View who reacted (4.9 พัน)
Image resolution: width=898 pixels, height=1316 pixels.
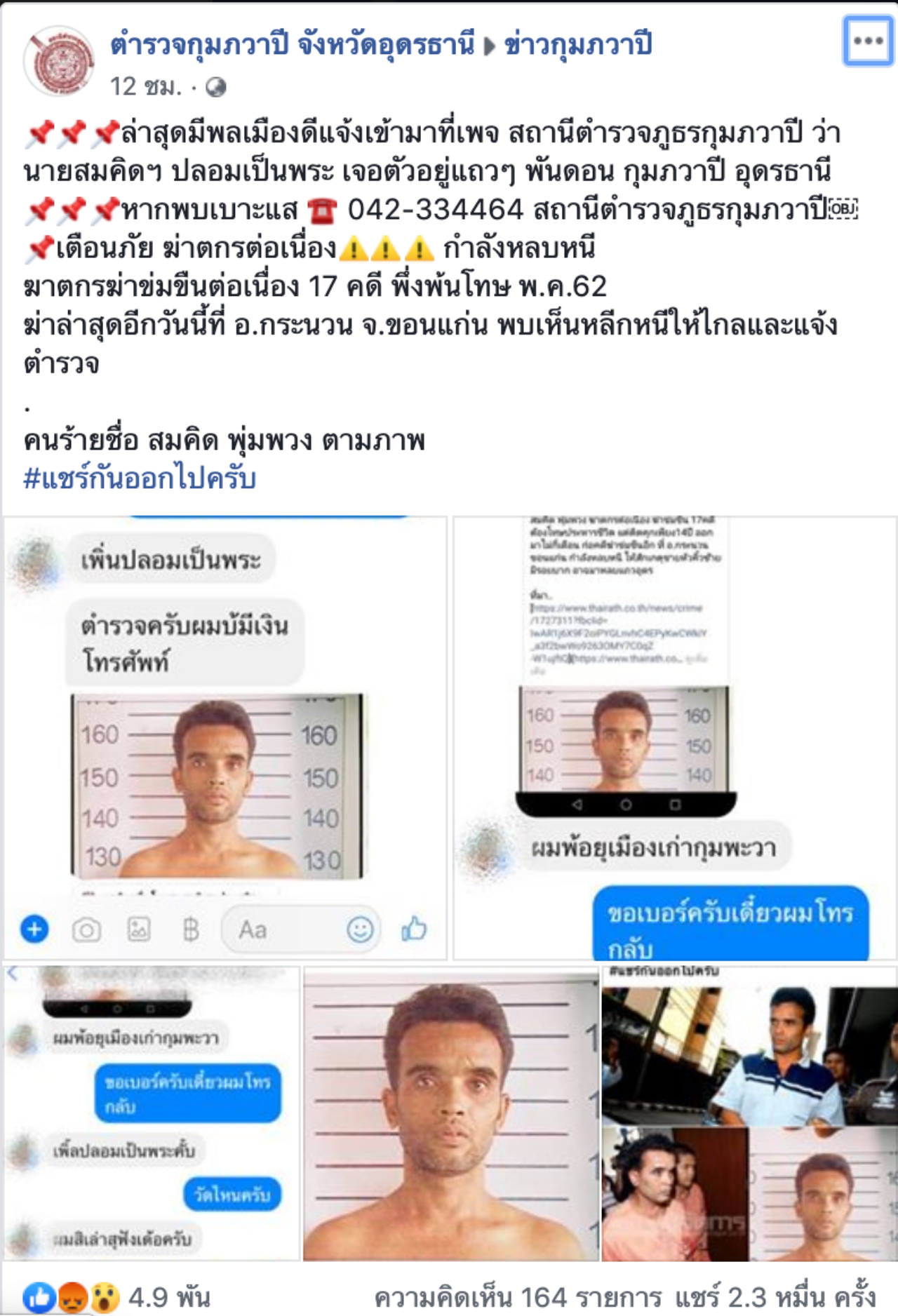tap(116, 1297)
